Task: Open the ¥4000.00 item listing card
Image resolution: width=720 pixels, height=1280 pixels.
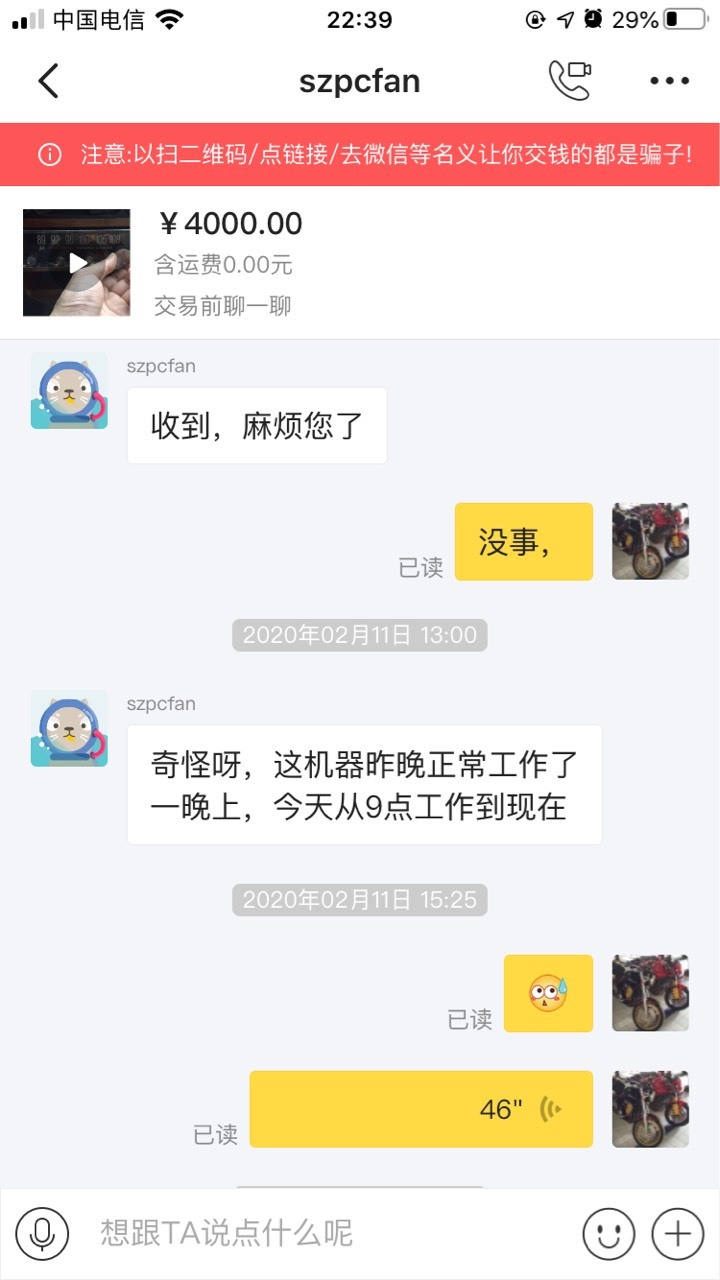Action: (360, 263)
